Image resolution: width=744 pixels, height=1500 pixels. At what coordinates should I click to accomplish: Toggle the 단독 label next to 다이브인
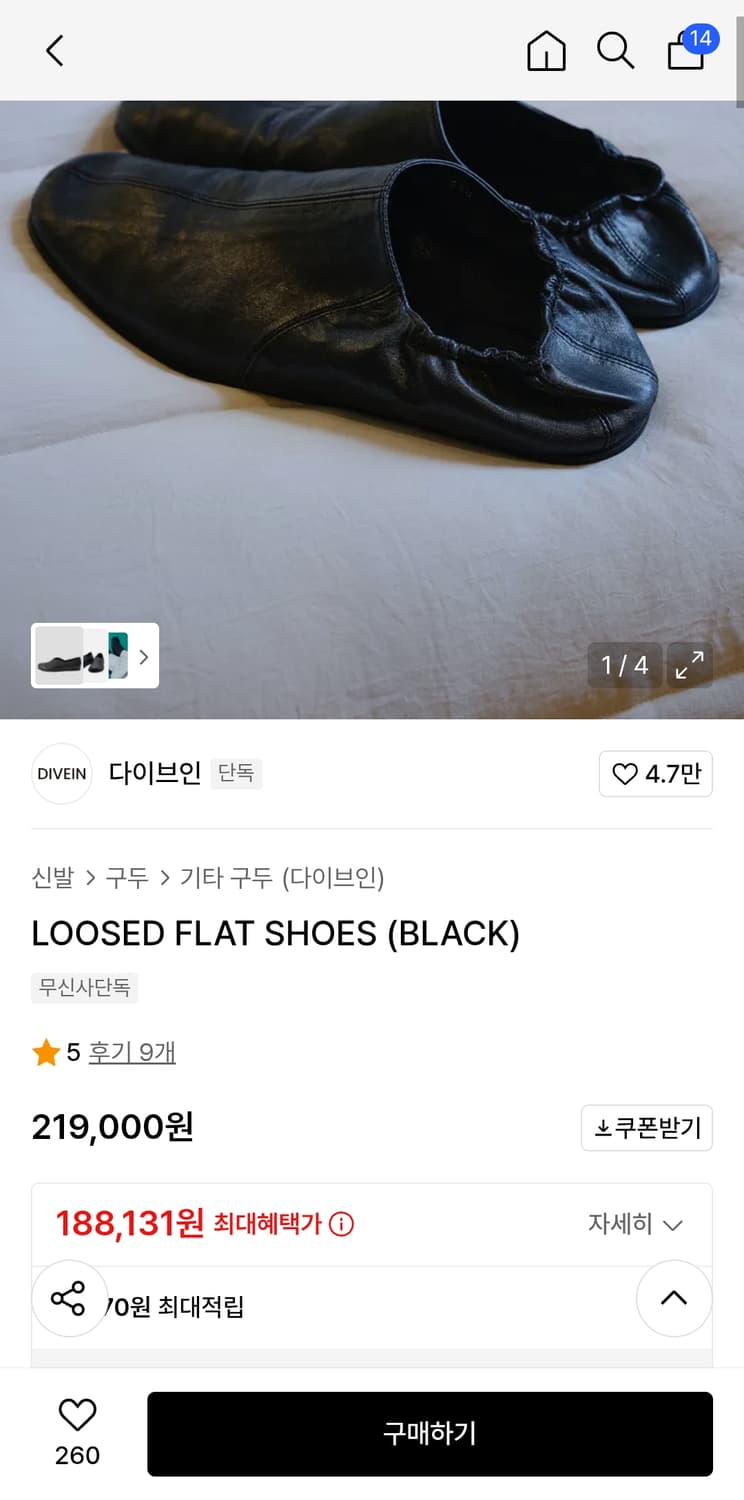pos(236,773)
